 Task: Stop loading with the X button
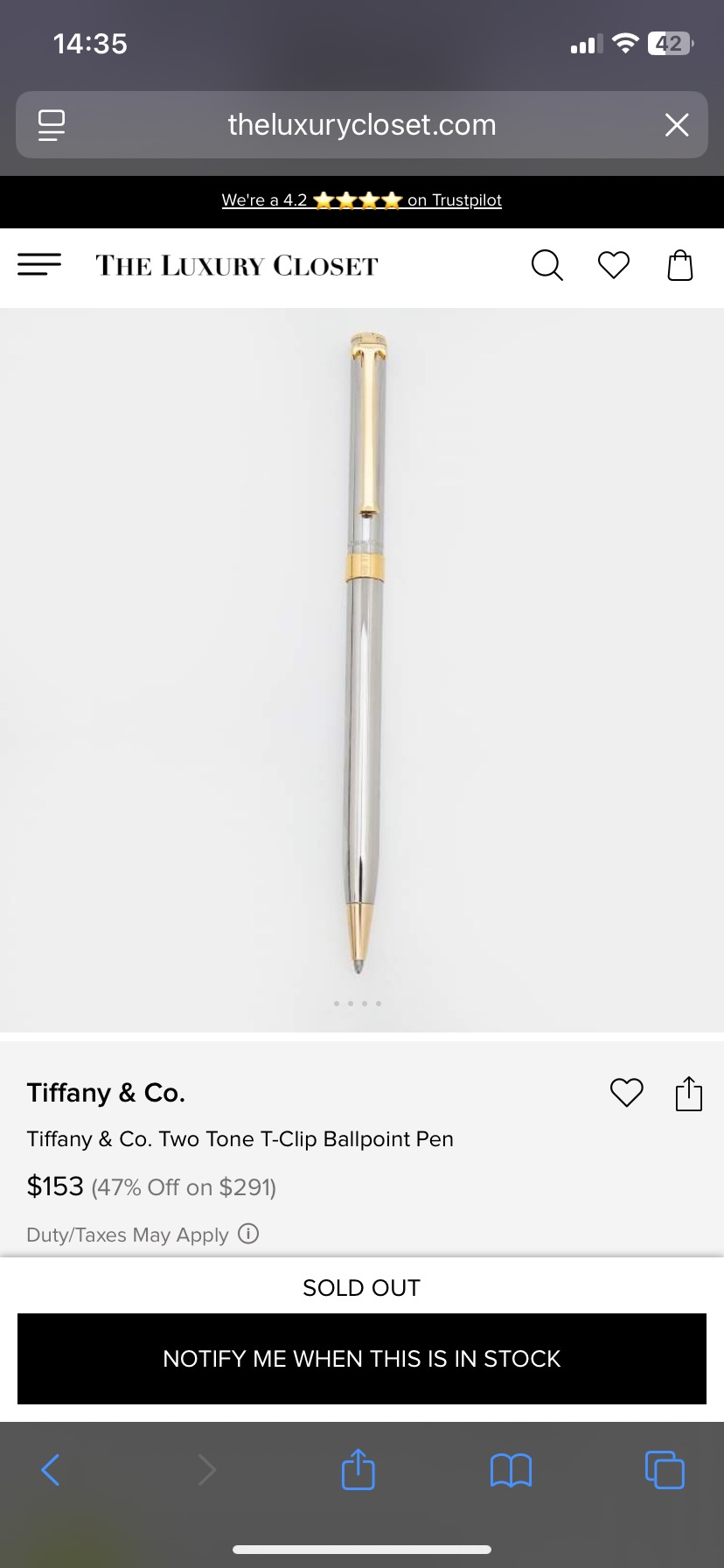tap(677, 125)
